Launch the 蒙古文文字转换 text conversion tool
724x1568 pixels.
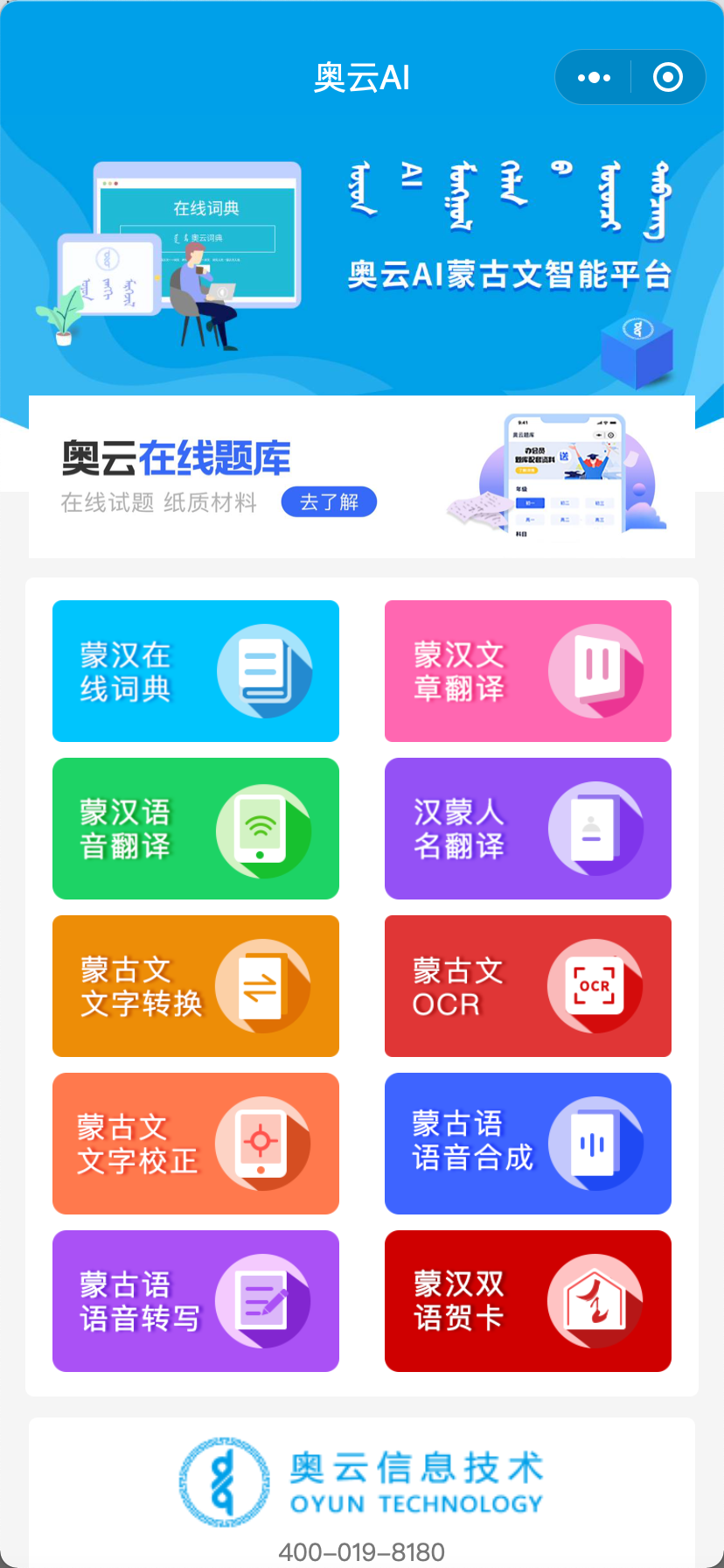(195, 985)
